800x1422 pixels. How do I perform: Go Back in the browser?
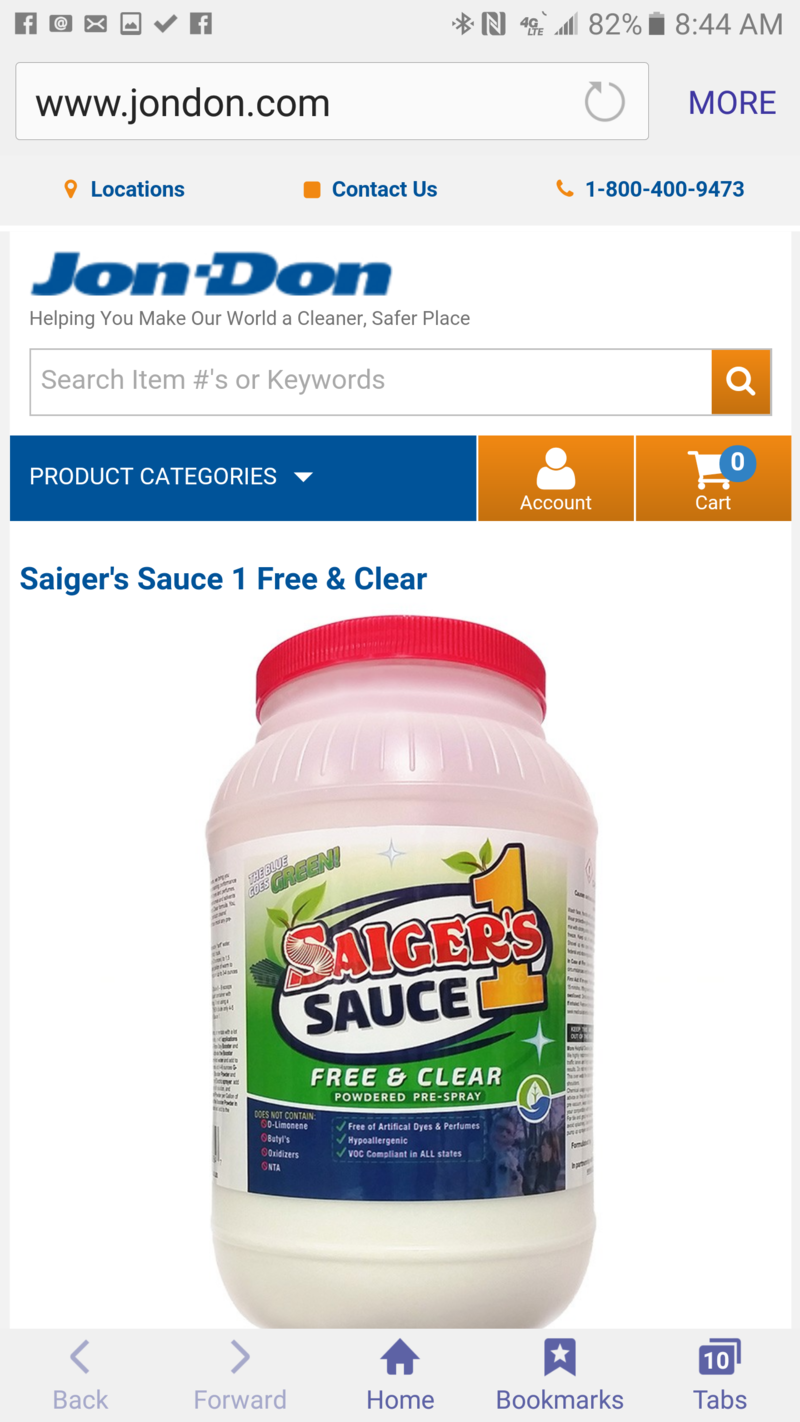click(x=80, y=1375)
